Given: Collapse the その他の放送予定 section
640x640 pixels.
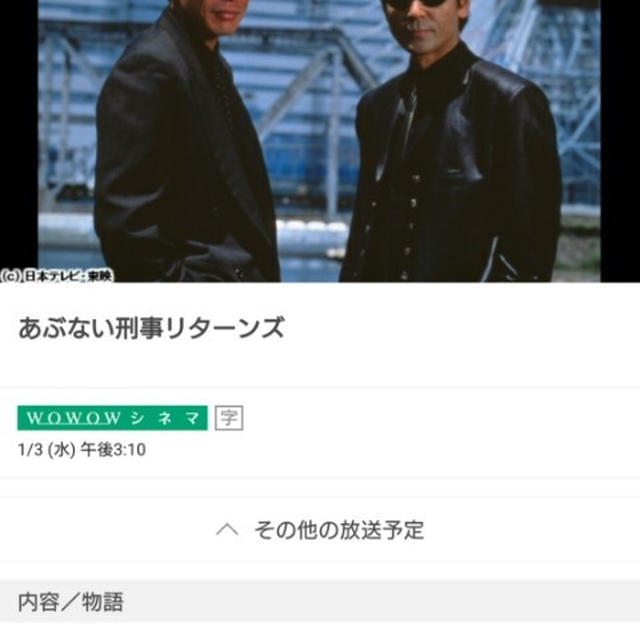Looking at the screenshot, I should pos(320,529).
